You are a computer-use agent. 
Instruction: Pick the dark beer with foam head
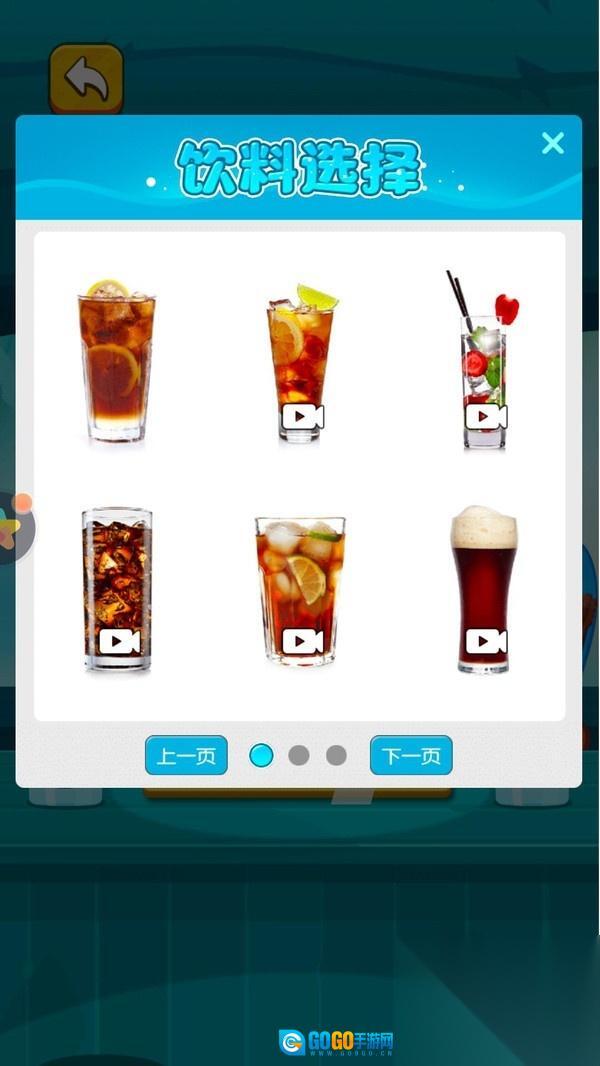484,588
